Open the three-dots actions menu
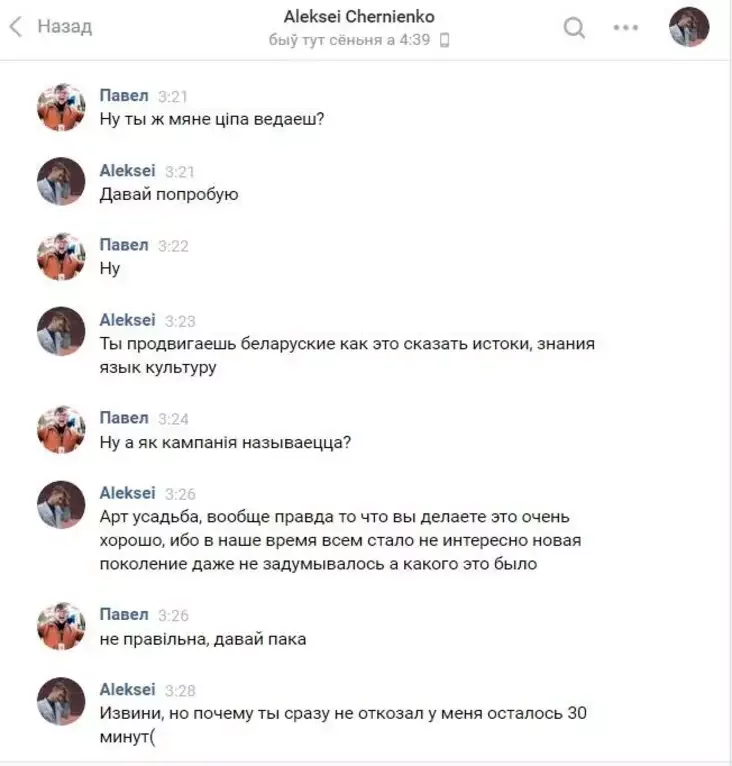This screenshot has width=732, height=766. point(626,28)
